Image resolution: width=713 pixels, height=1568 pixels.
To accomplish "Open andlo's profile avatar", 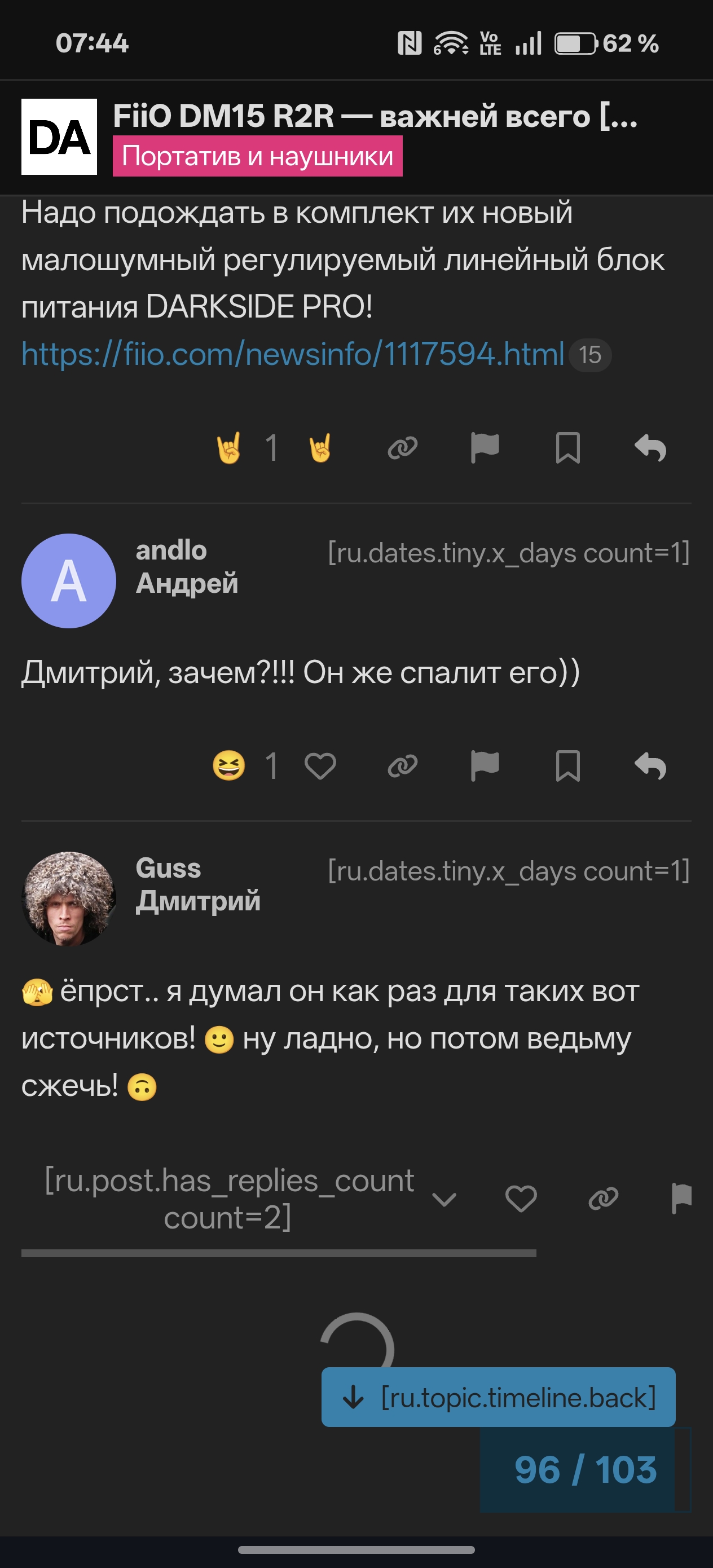I will 68,581.
